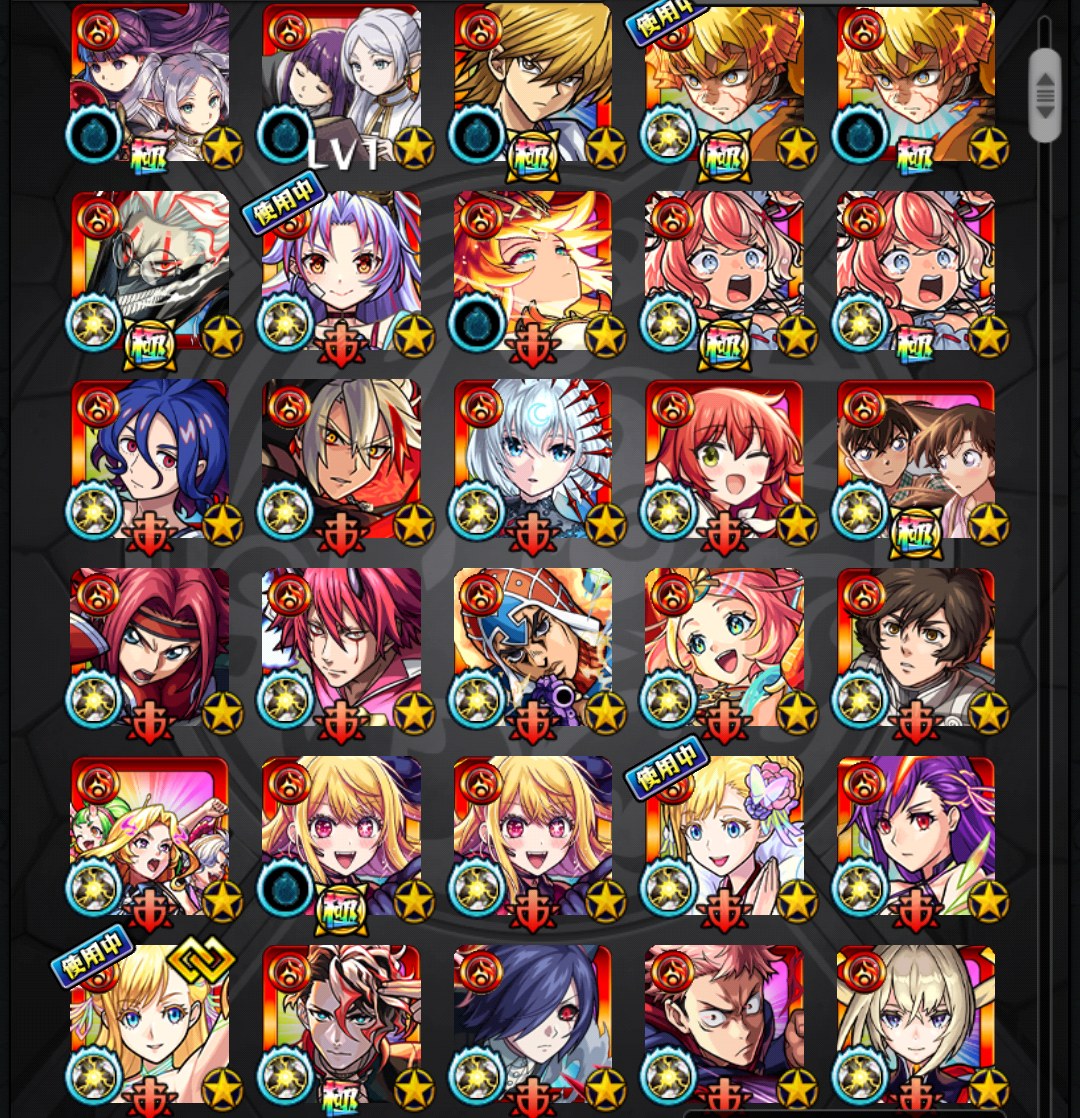1080x1118 pixels.
Task: Pick the purple-haired woman with red eyes
Action: tap(916, 836)
